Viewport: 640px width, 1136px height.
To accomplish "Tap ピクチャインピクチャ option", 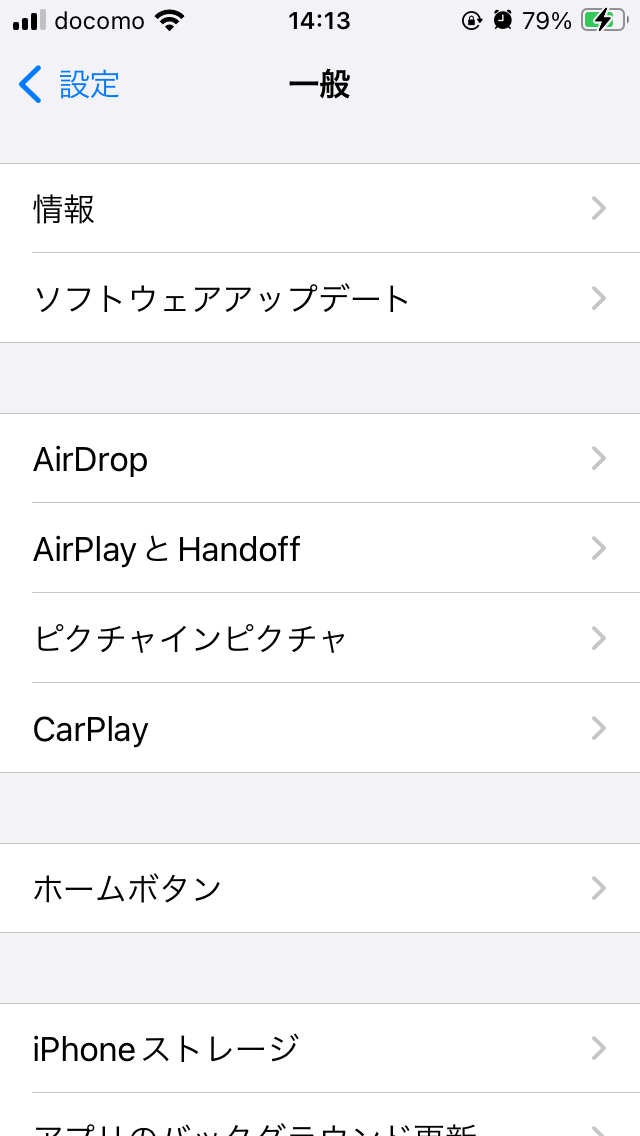I will (x=320, y=638).
